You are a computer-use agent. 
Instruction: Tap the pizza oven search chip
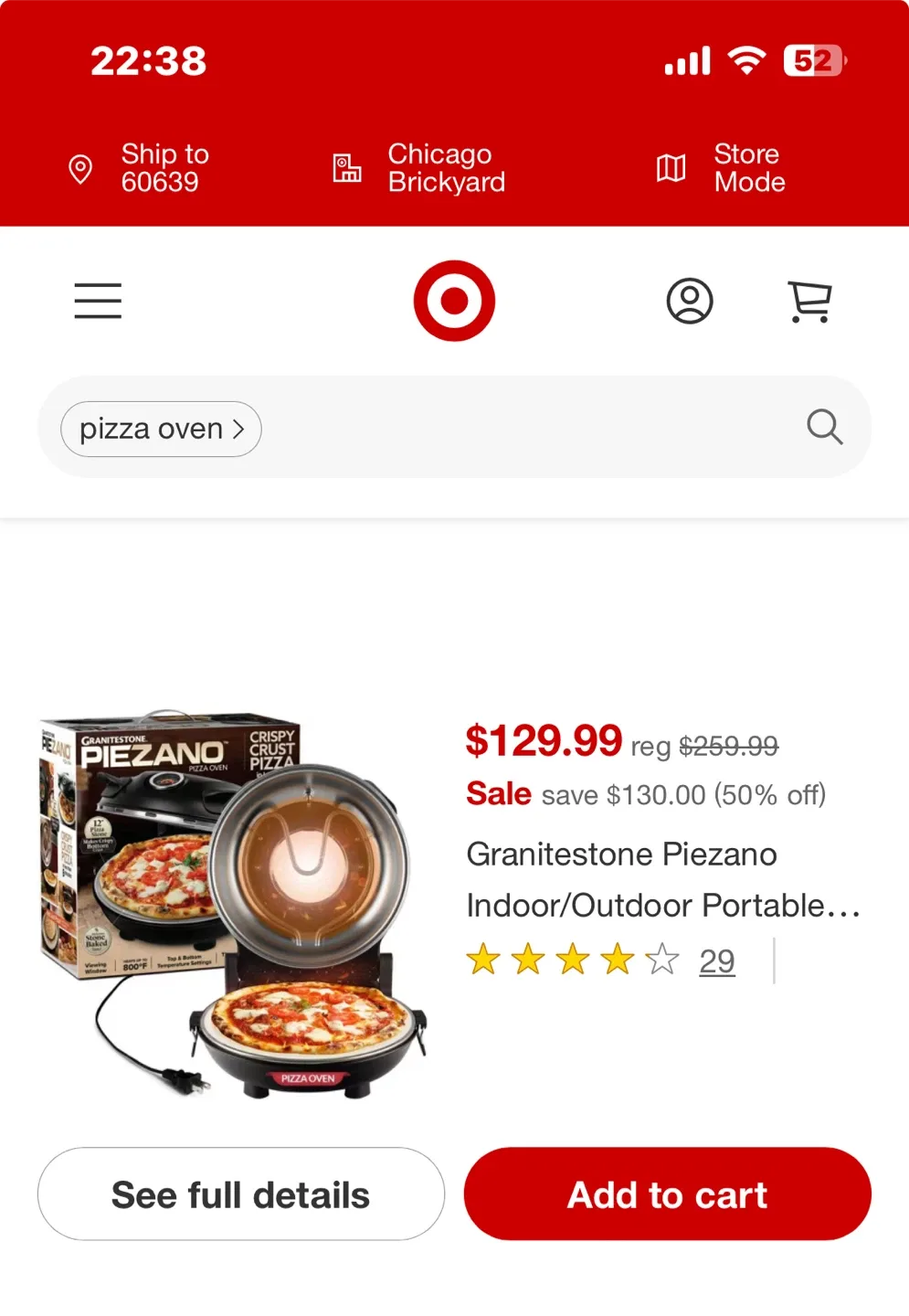click(x=161, y=429)
